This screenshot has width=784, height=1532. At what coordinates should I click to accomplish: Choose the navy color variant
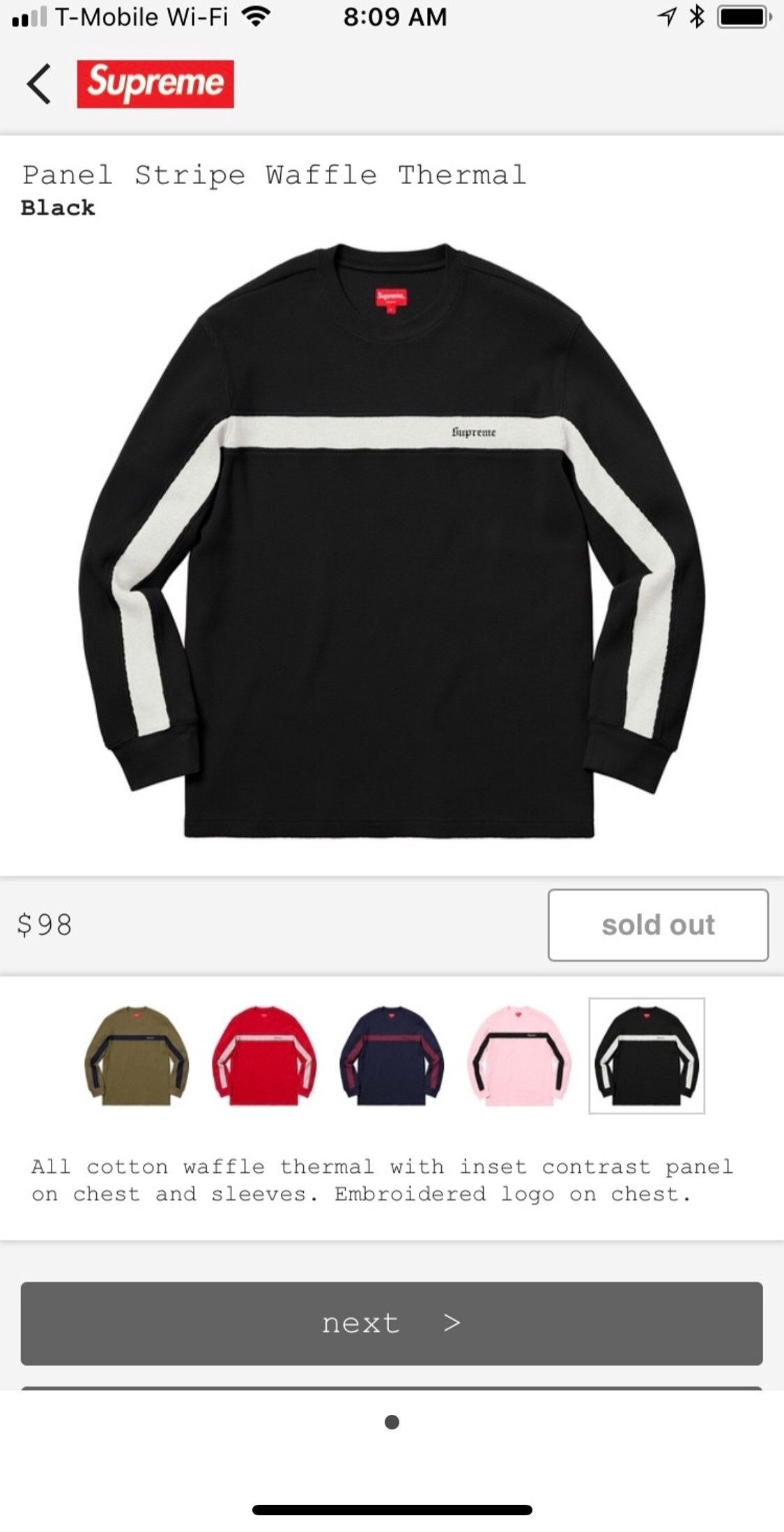[392, 1056]
